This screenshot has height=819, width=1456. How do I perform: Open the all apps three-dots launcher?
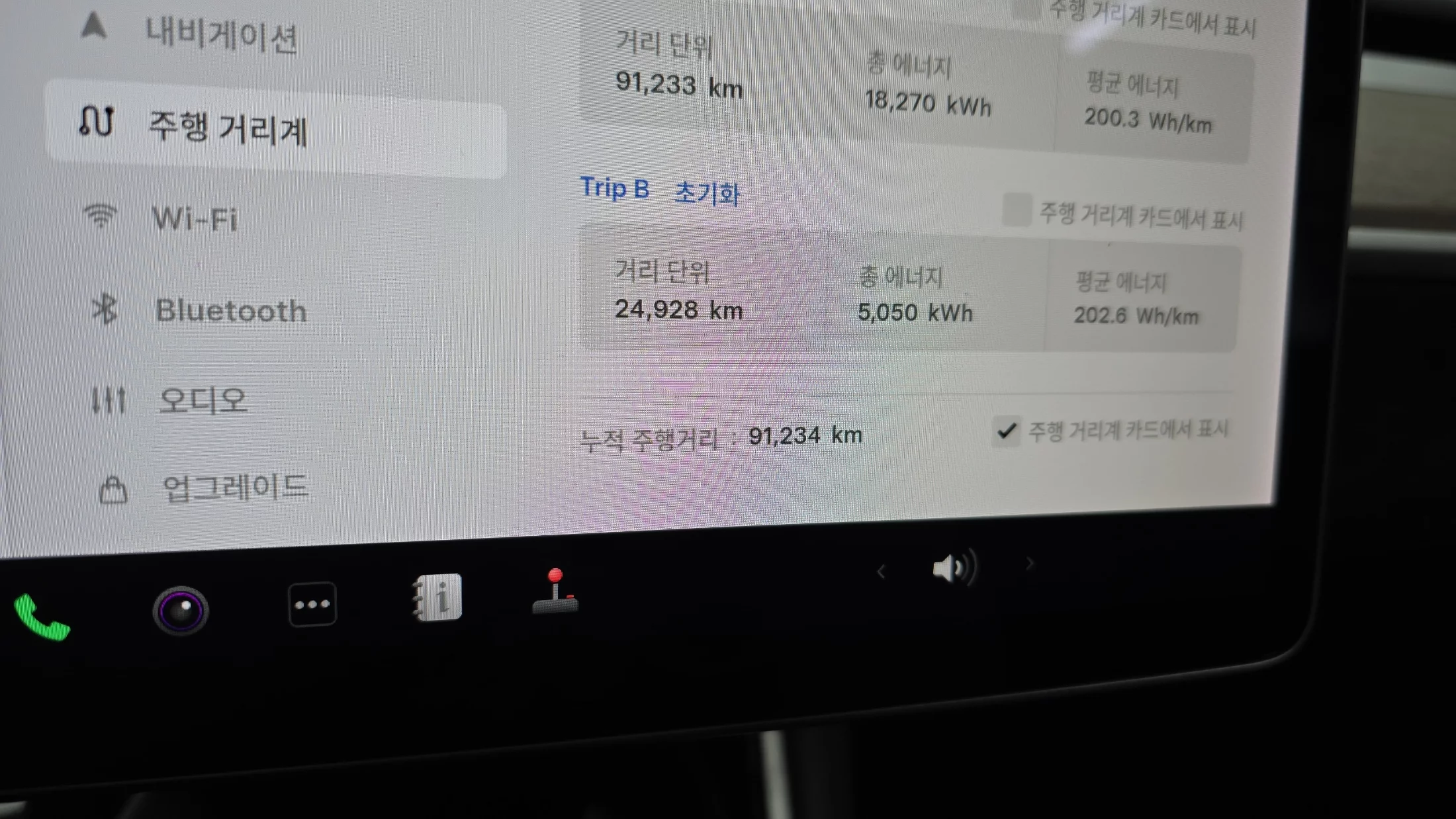(x=312, y=604)
